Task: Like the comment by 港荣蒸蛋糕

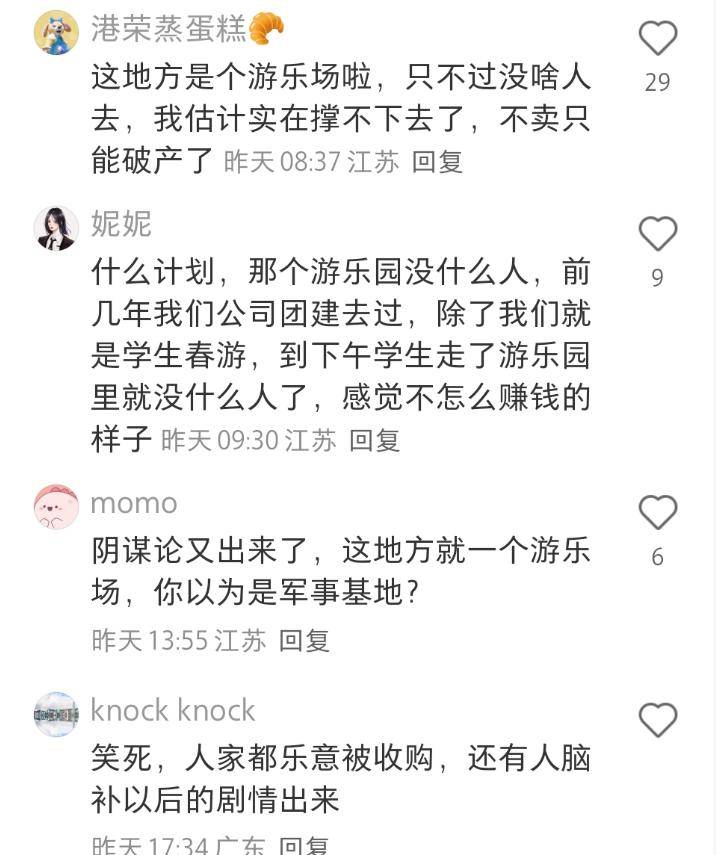Action: pos(657,39)
